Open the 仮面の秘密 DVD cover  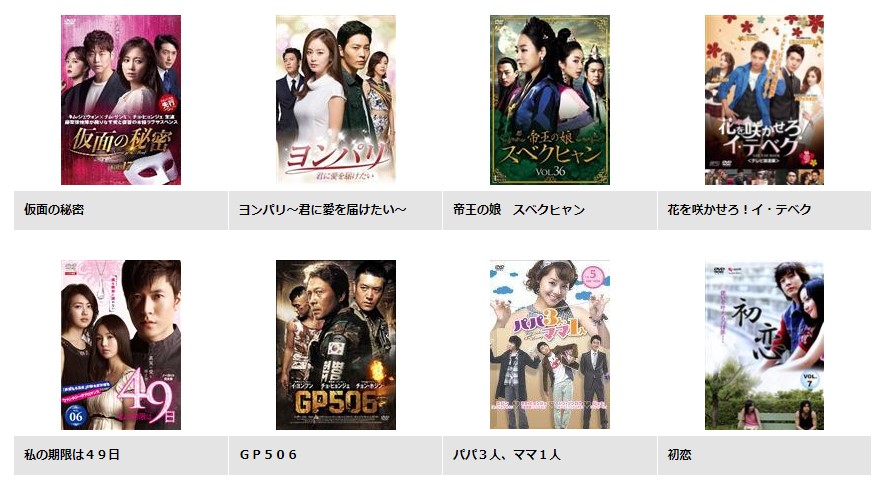(120, 100)
